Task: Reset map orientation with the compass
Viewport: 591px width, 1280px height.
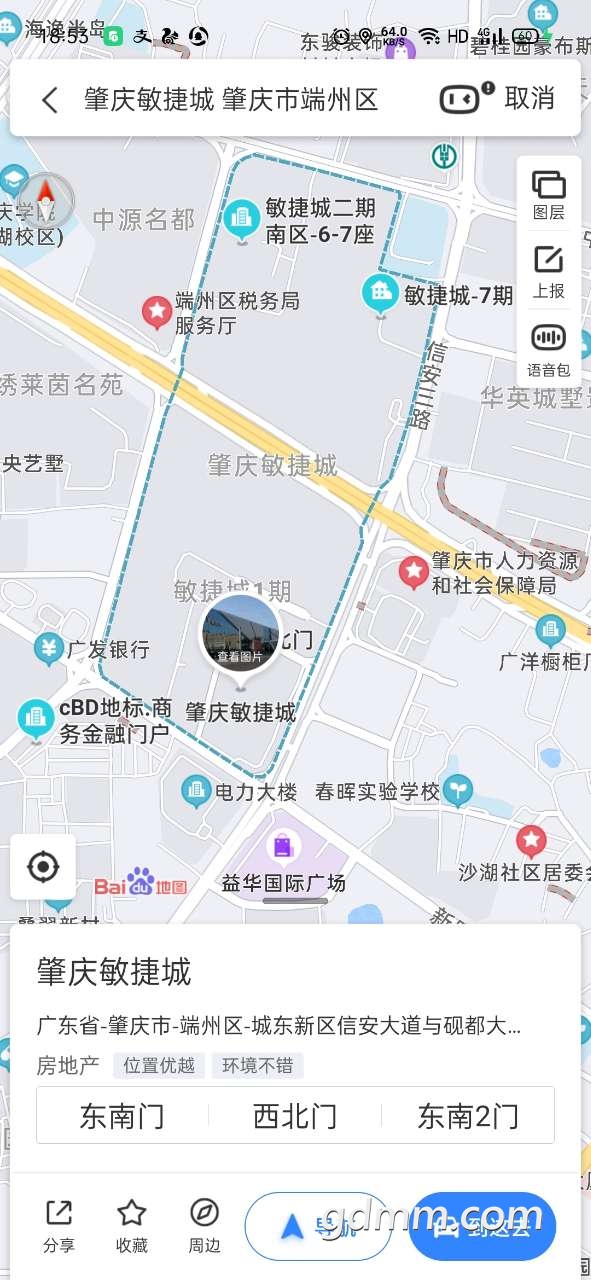Action: click(x=46, y=200)
